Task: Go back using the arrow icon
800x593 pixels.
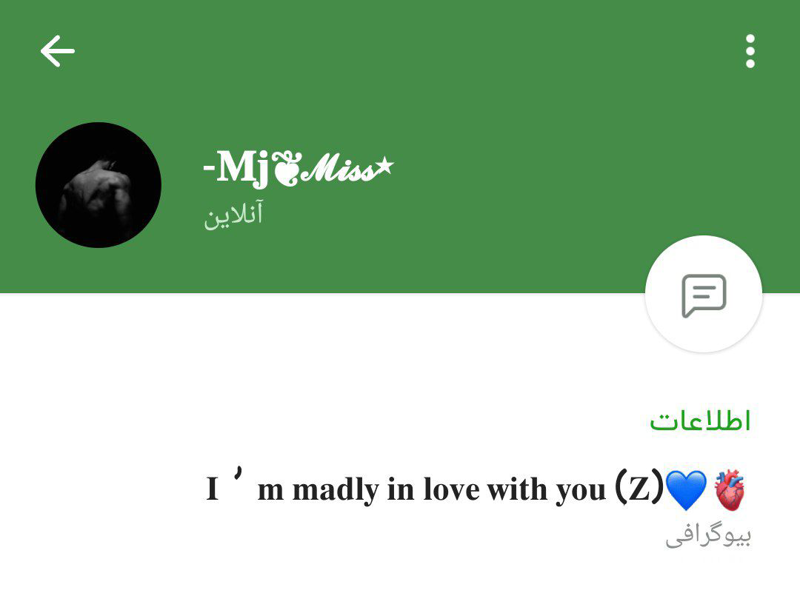Action: tap(57, 51)
